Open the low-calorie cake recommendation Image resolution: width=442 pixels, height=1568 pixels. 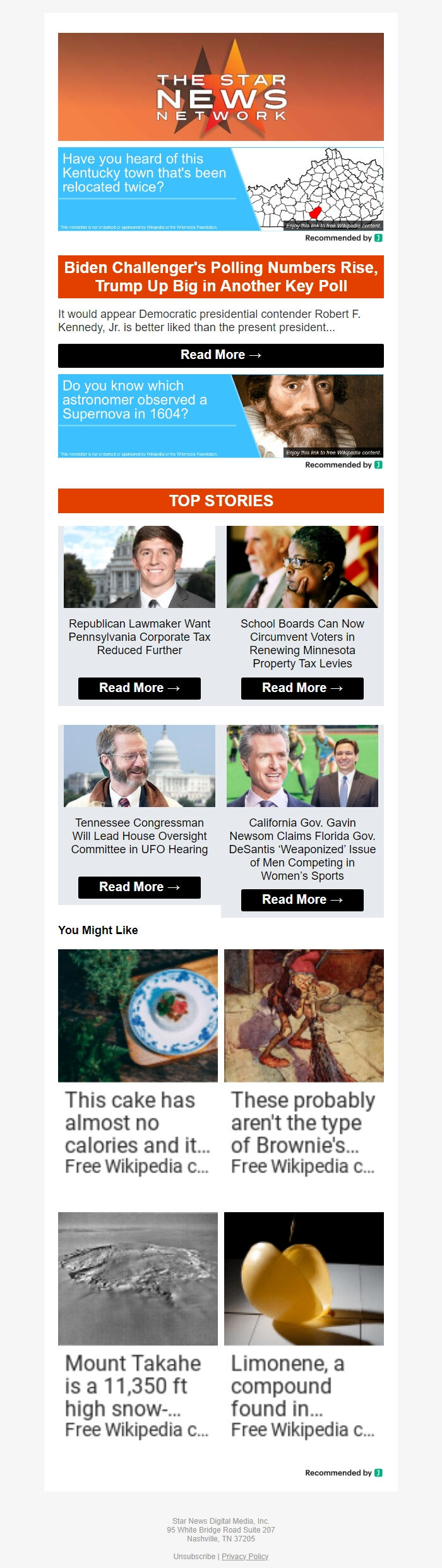click(138, 1063)
